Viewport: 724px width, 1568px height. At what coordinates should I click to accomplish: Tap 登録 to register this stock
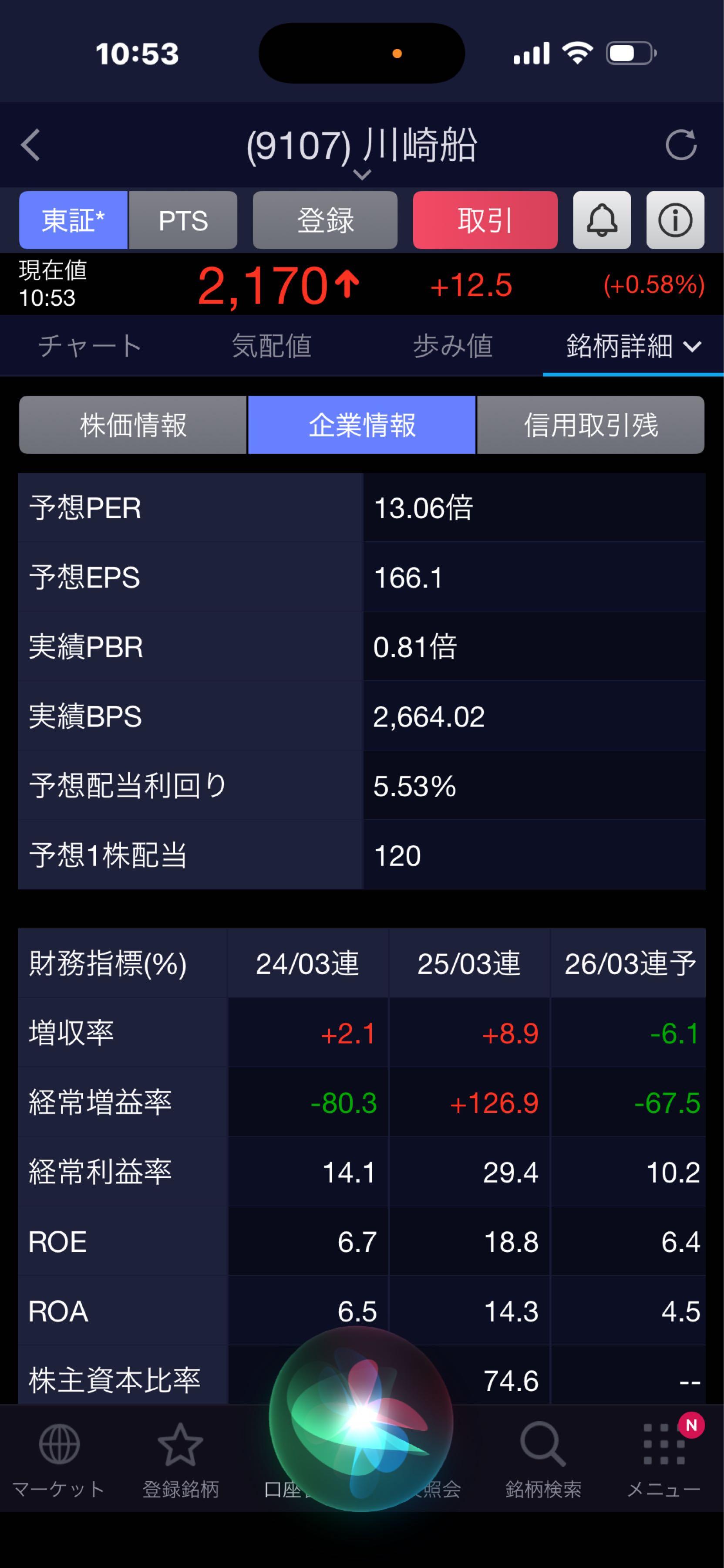coord(325,220)
